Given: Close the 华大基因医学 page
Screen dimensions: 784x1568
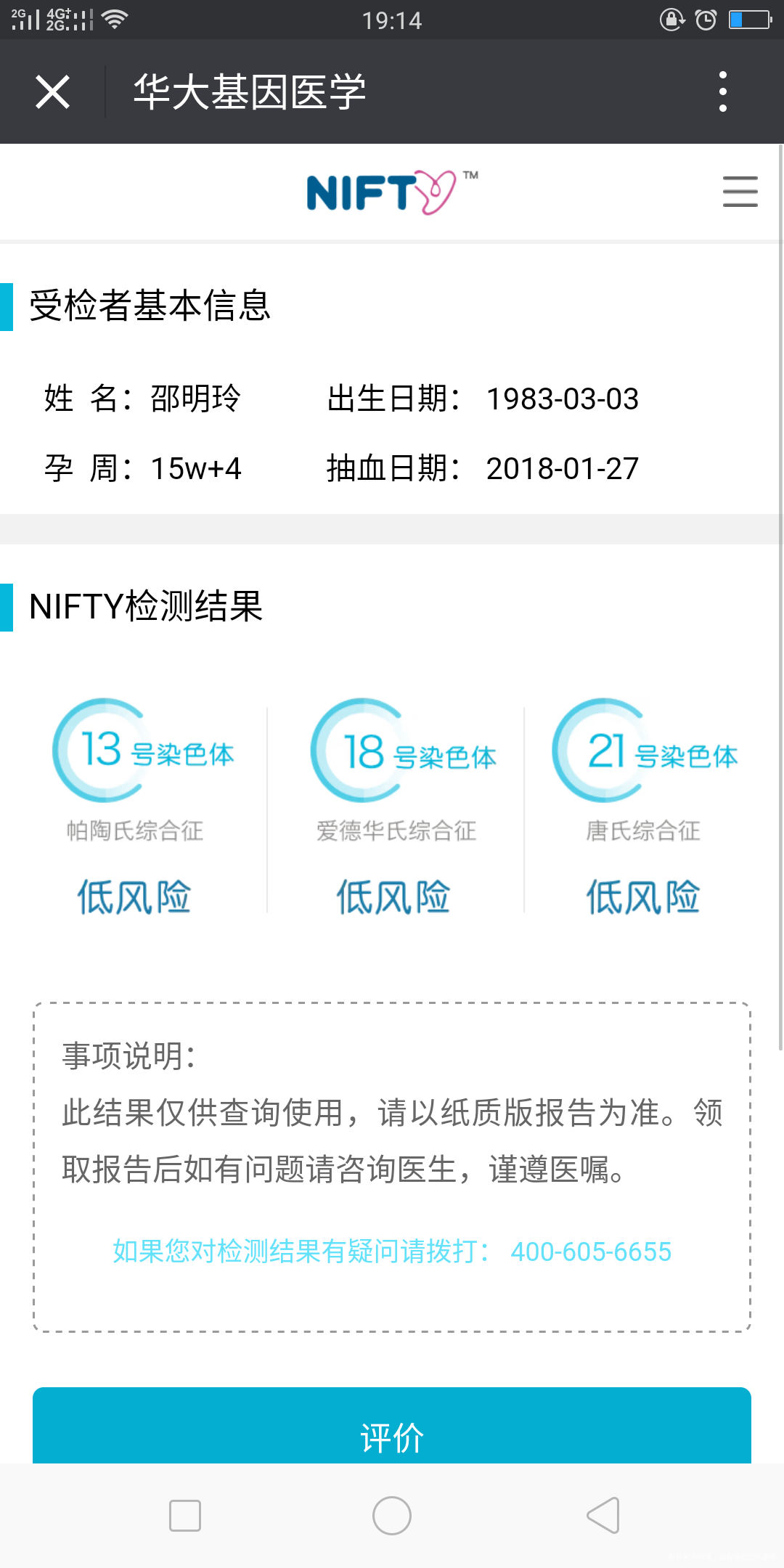Looking at the screenshot, I should (x=52, y=91).
